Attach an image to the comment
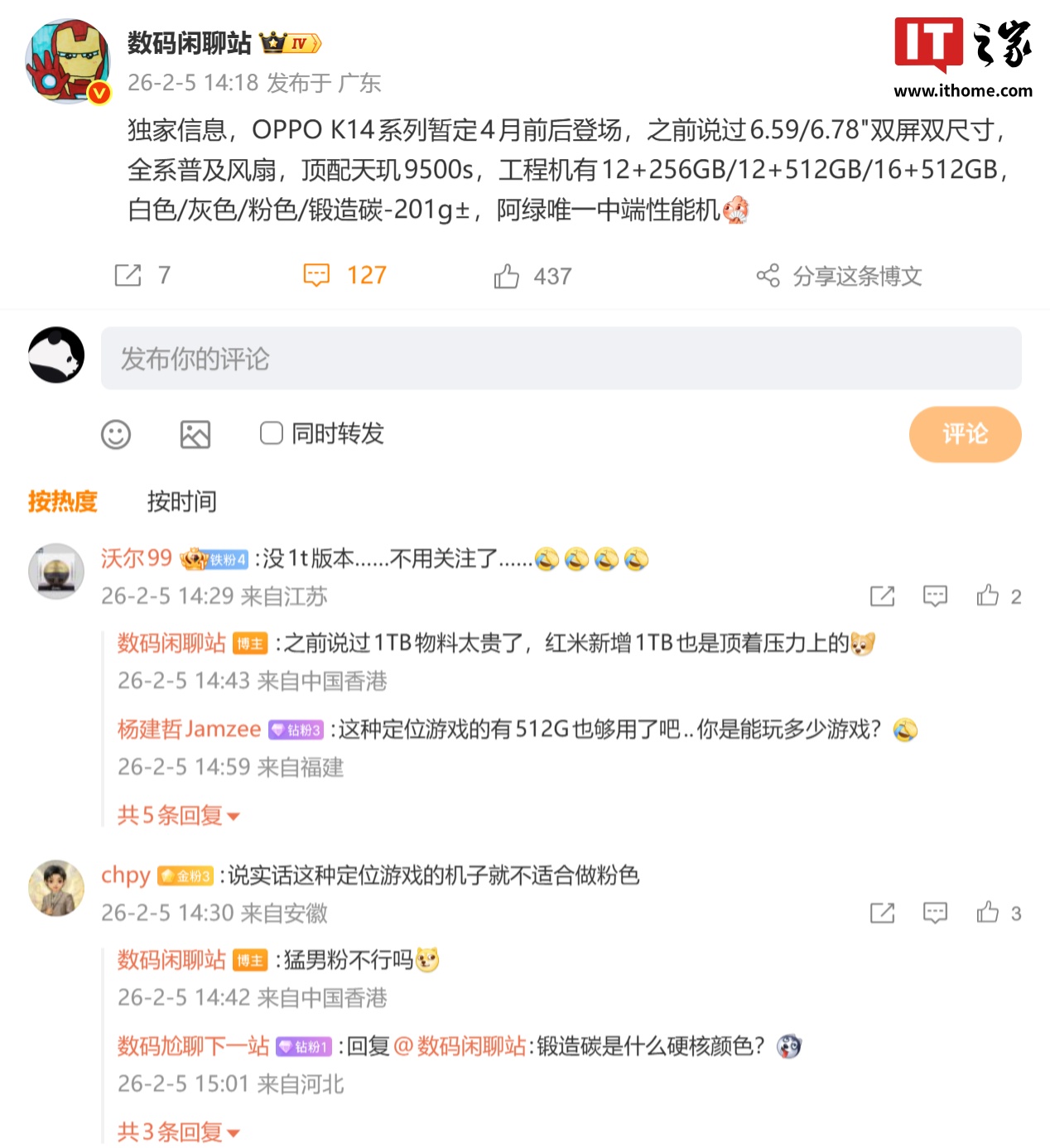The image size is (1050, 1148). tap(195, 434)
